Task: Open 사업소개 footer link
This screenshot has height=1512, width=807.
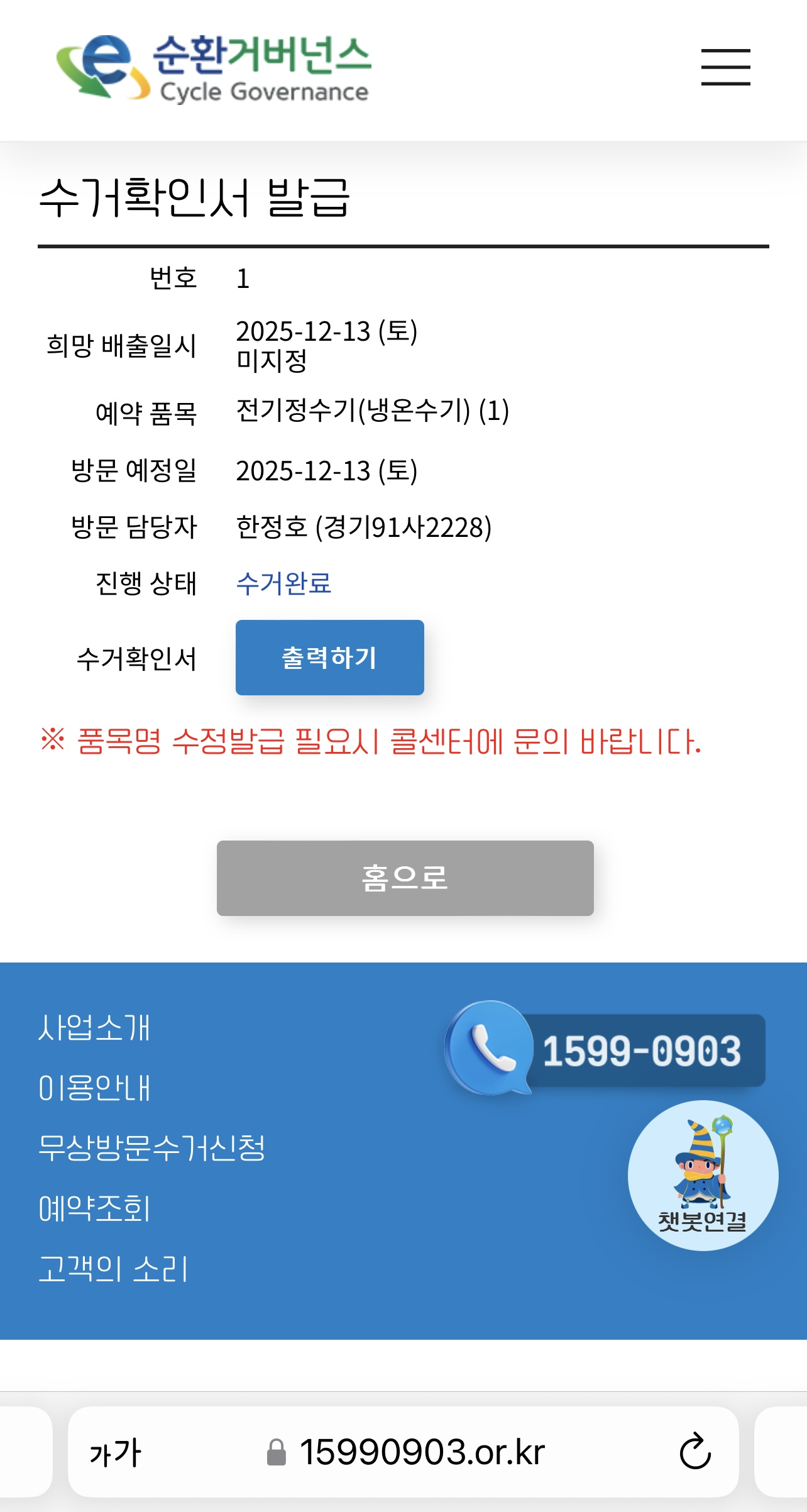Action: pos(94,1028)
